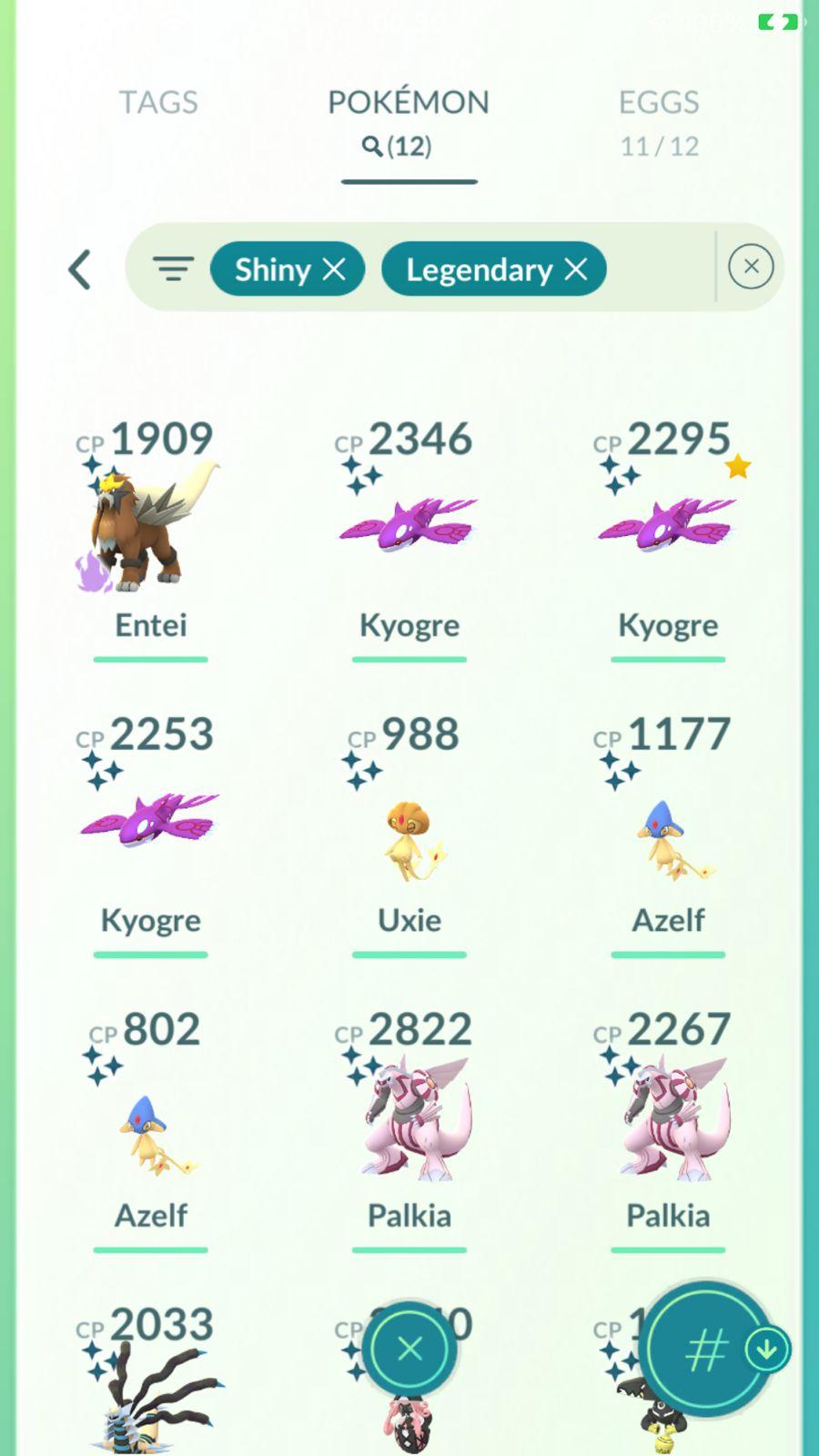
Task: Open the filter options icon
Action: pos(173,268)
